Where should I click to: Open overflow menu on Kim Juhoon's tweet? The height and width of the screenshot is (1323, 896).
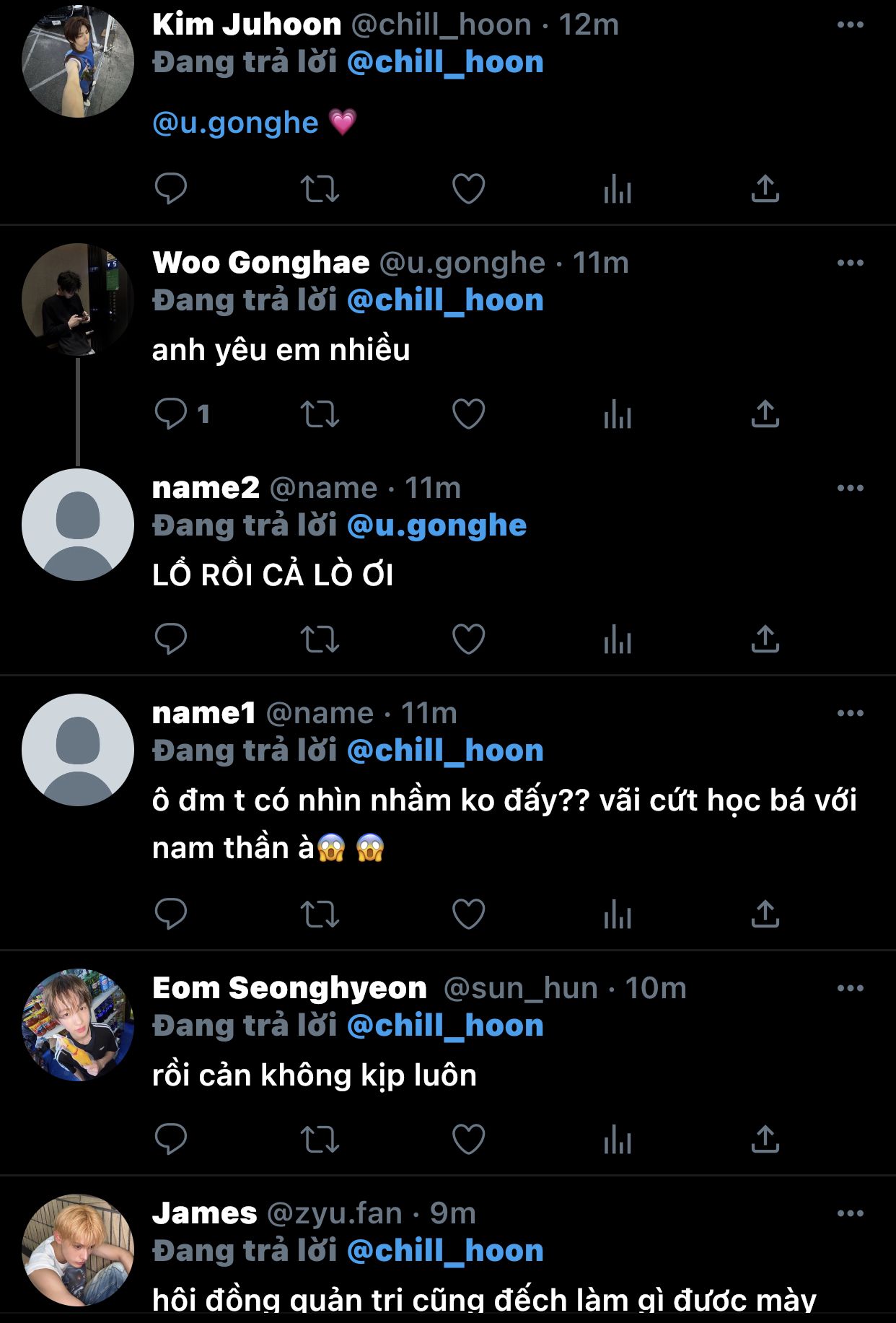tap(850, 25)
